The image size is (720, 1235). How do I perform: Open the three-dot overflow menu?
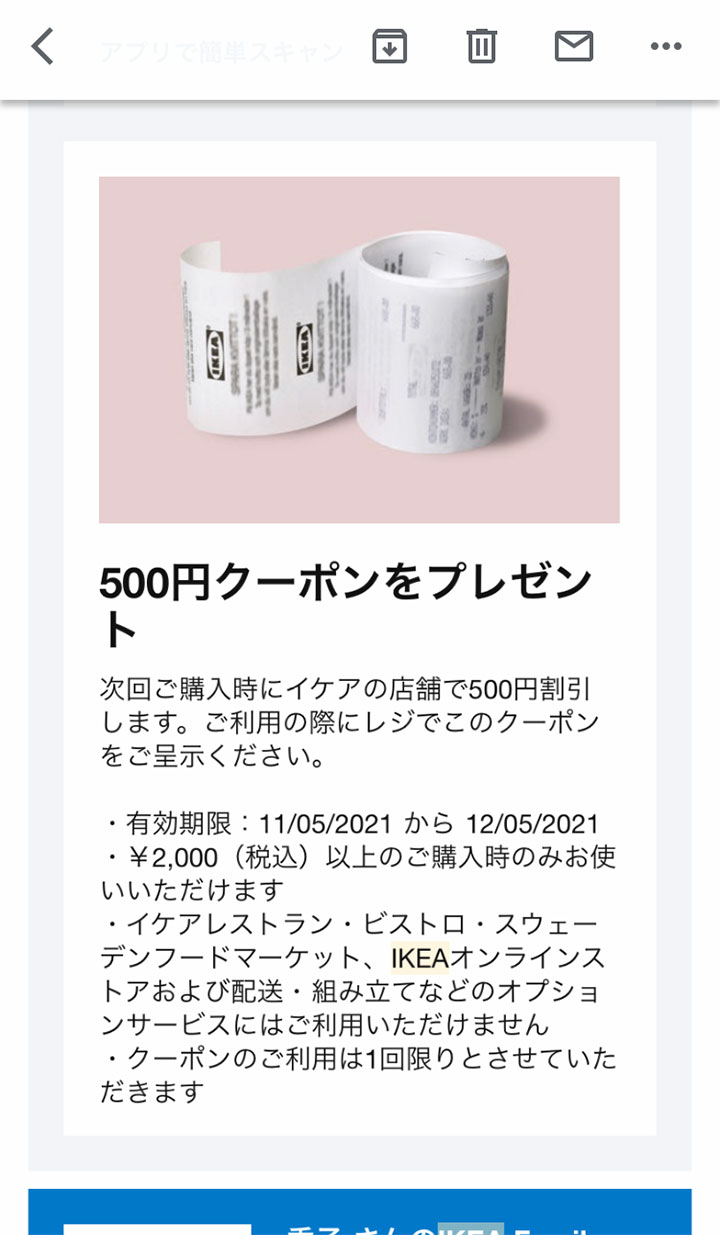click(x=665, y=46)
